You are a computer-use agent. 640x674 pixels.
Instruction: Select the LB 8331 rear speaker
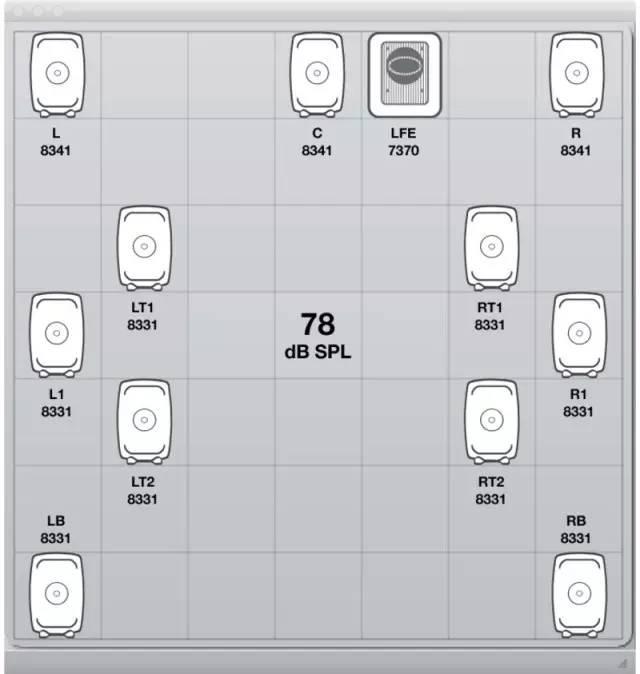tap(57, 595)
